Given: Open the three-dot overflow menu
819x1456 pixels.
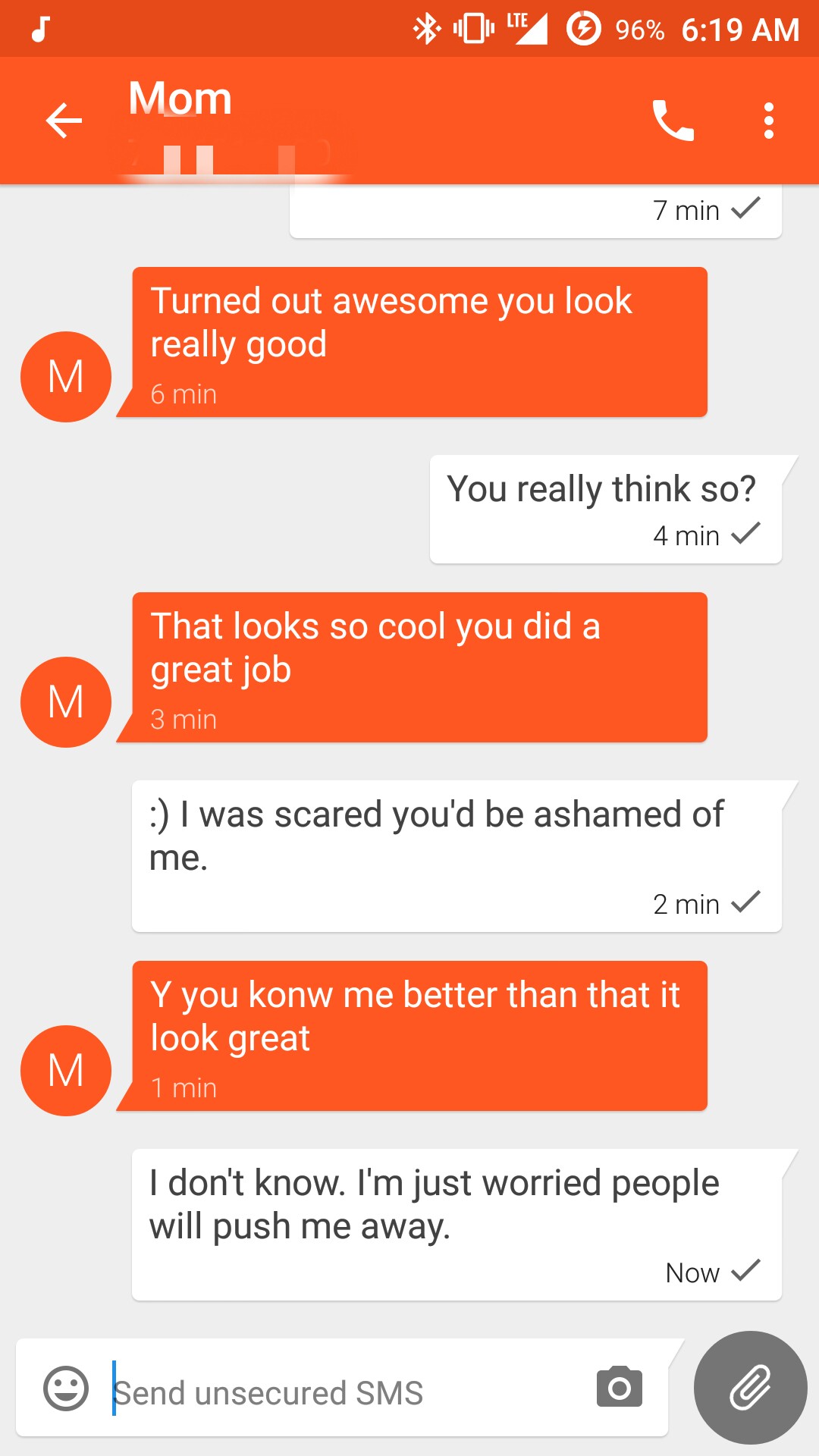Looking at the screenshot, I should [769, 121].
